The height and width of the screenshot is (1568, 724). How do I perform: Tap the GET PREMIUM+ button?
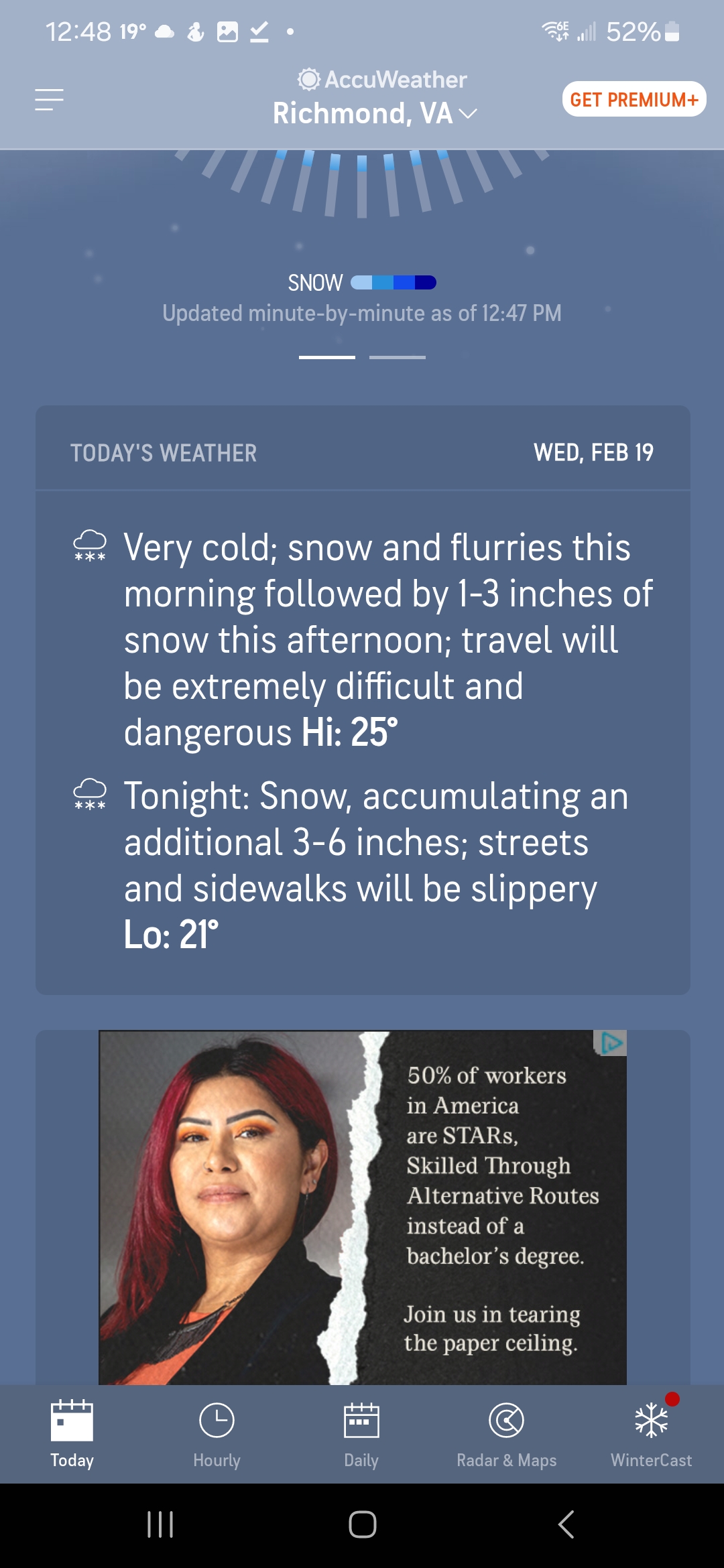point(633,99)
